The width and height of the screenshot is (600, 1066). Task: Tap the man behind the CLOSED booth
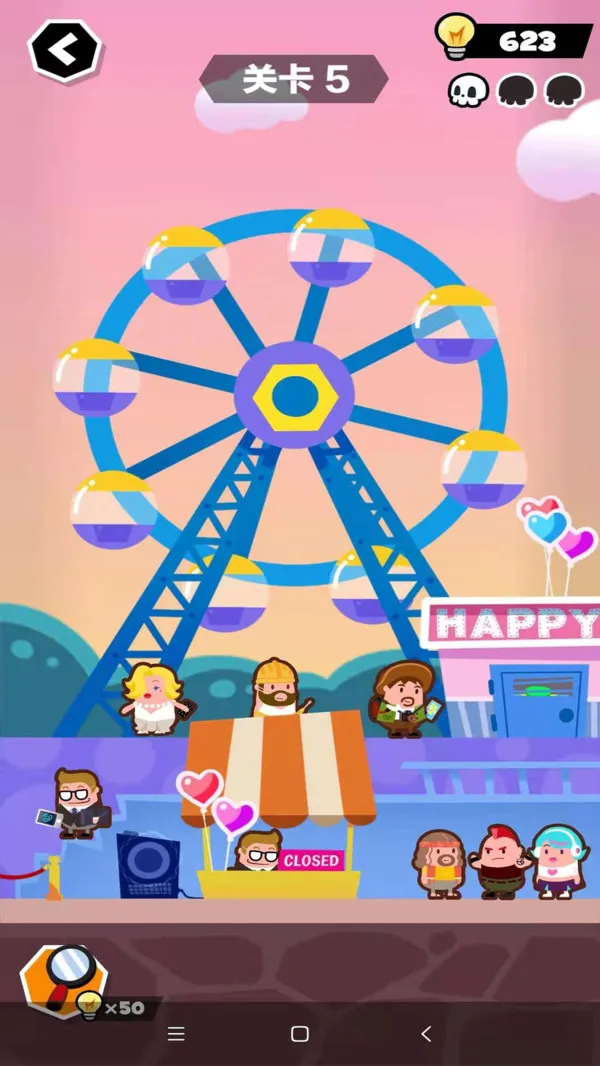pyautogui.click(x=258, y=850)
